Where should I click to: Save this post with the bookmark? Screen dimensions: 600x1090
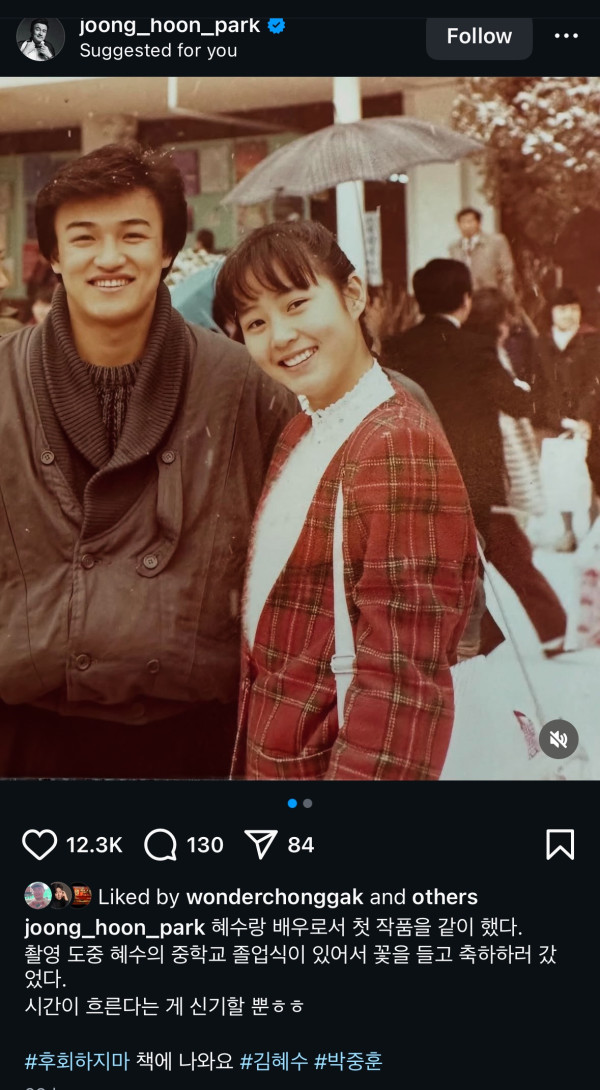tap(560, 845)
